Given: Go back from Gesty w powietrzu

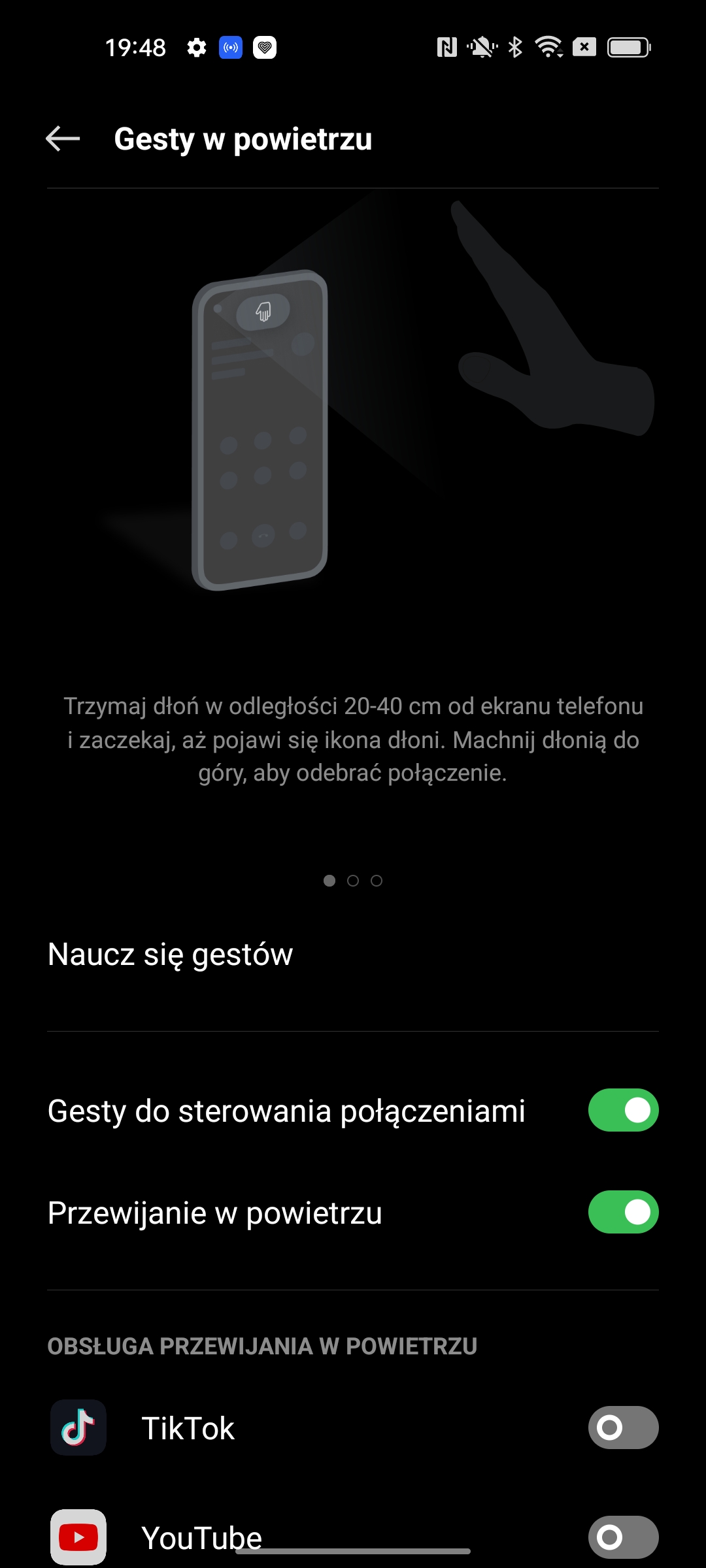Looking at the screenshot, I should coord(63,139).
